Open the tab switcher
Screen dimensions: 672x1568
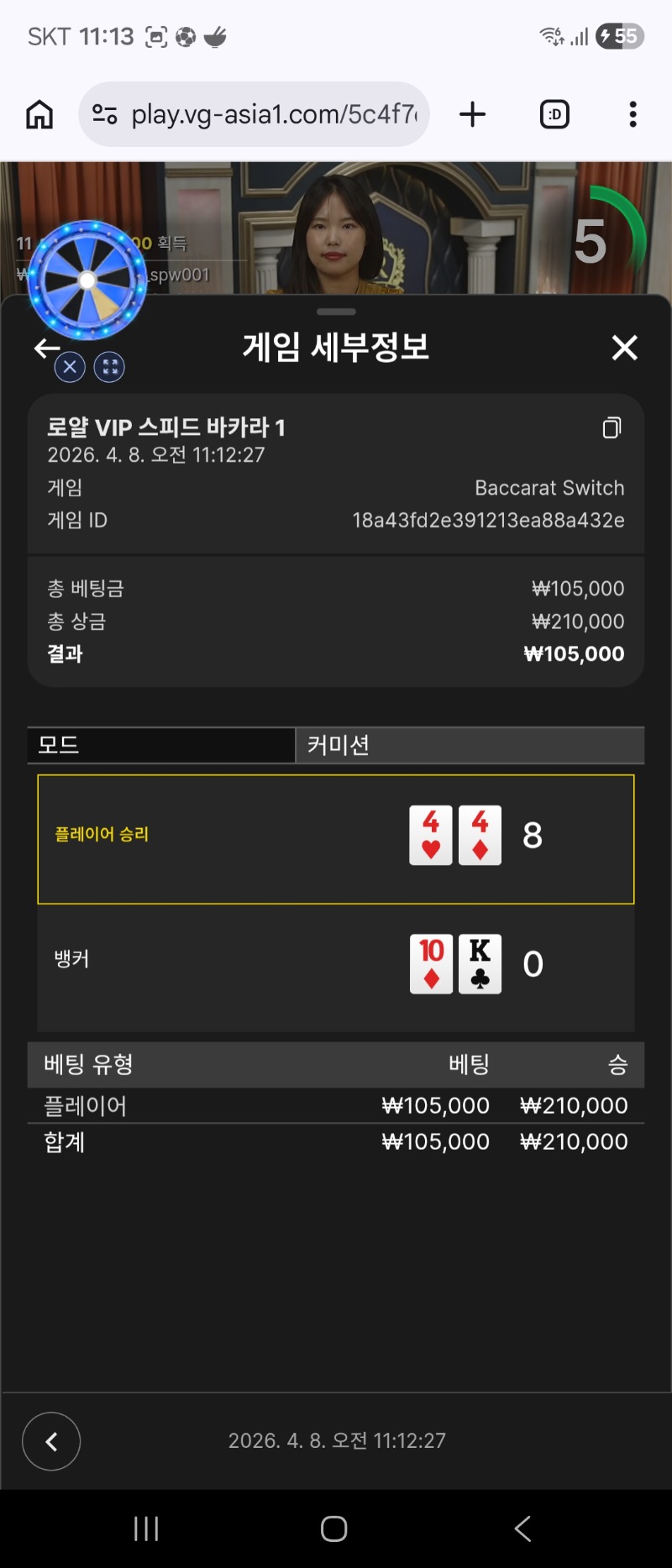pos(554,114)
